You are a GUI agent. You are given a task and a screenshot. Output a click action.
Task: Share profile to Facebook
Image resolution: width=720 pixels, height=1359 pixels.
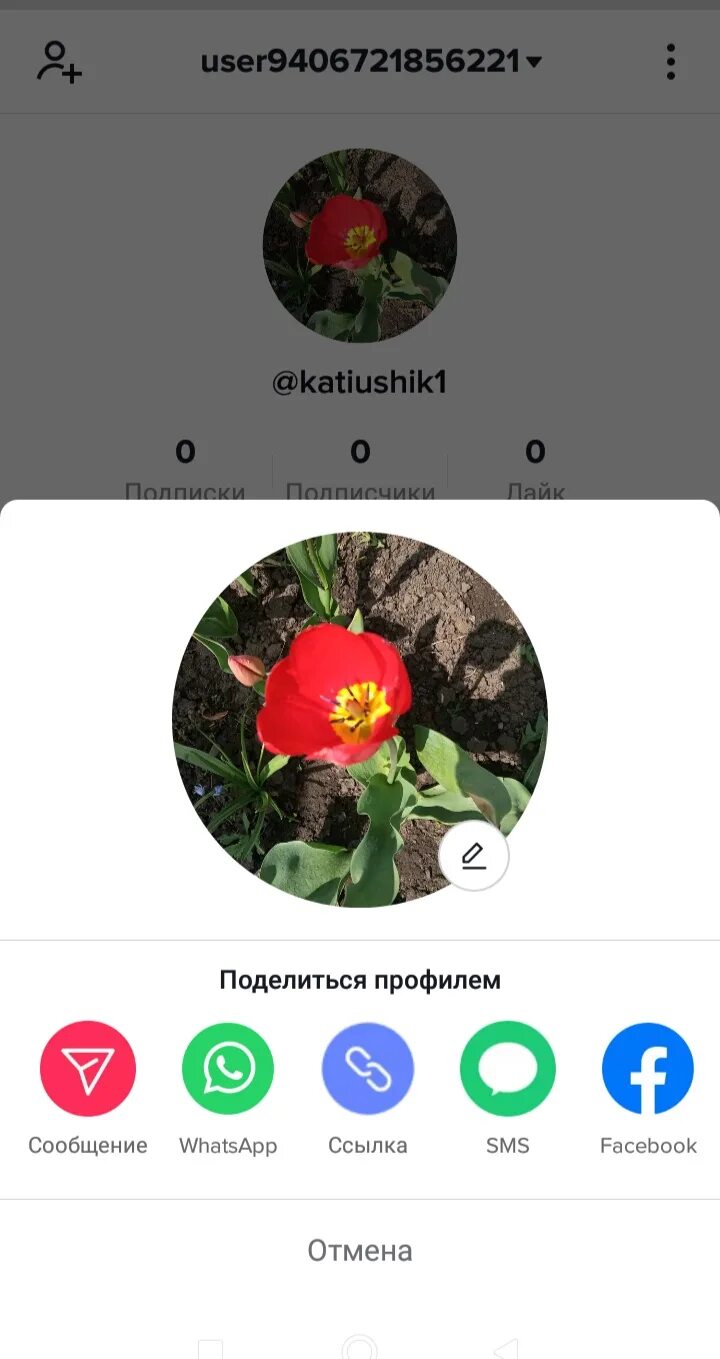pyautogui.click(x=648, y=1068)
